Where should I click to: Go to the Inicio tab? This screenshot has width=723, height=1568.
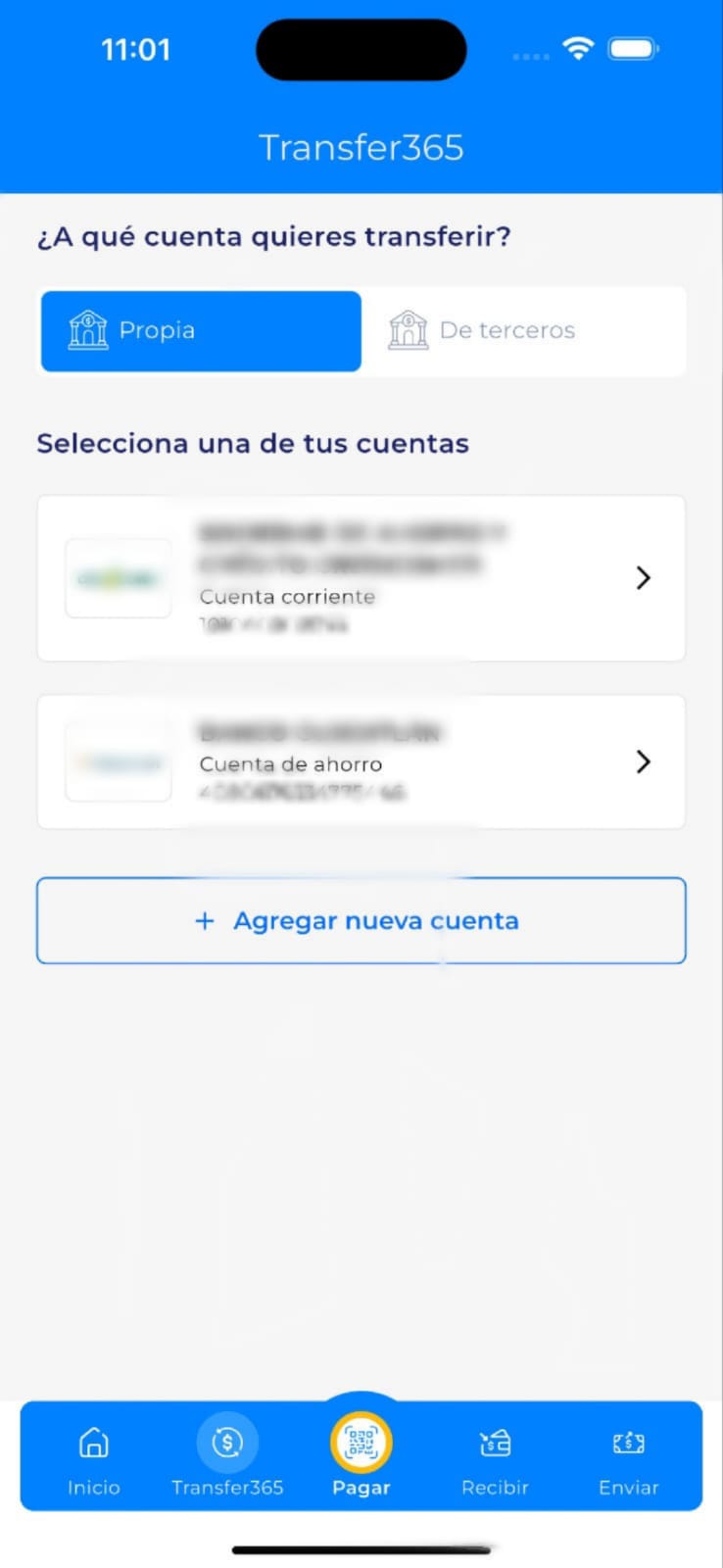pyautogui.click(x=94, y=1460)
